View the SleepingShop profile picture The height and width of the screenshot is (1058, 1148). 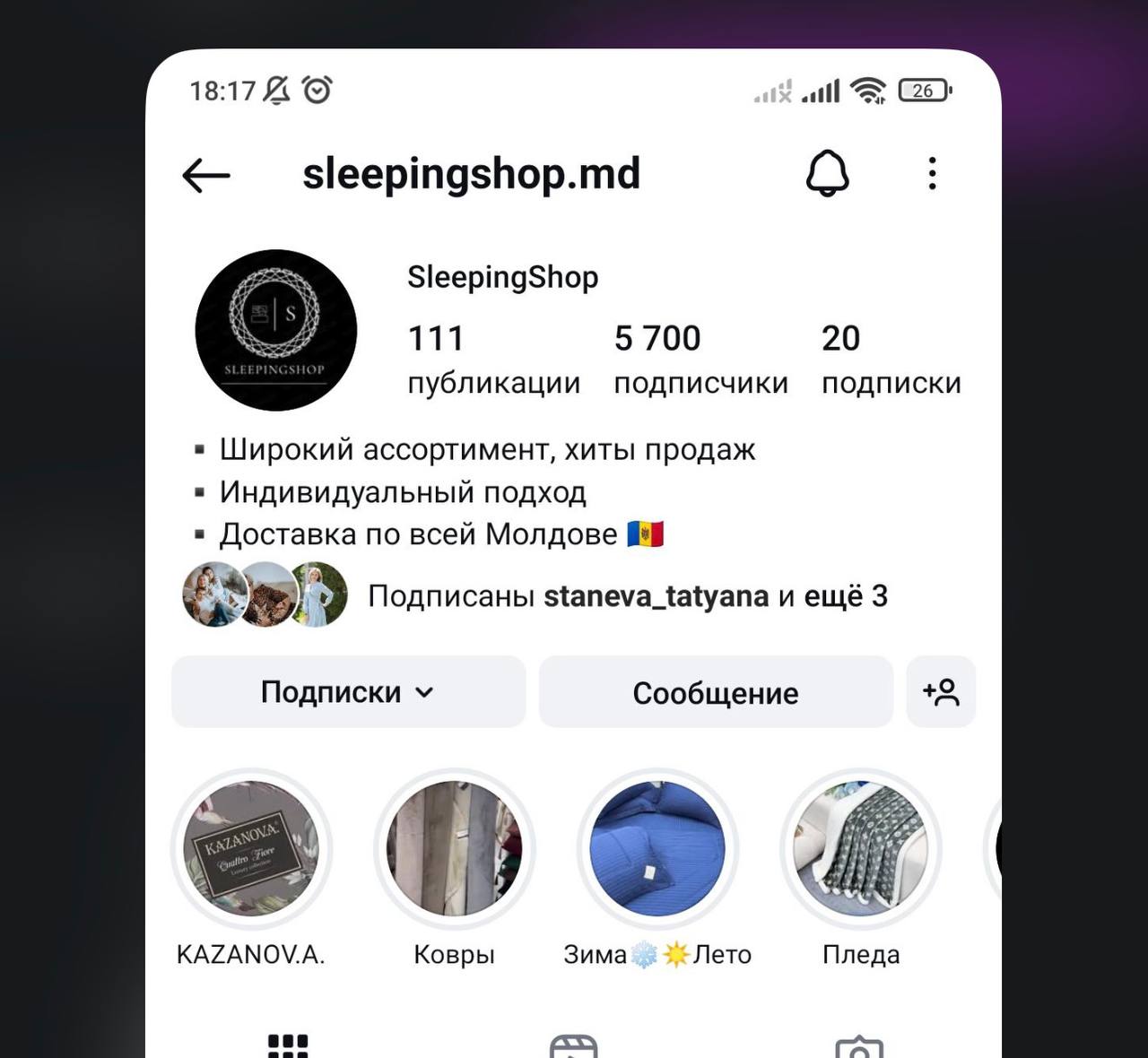(276, 330)
